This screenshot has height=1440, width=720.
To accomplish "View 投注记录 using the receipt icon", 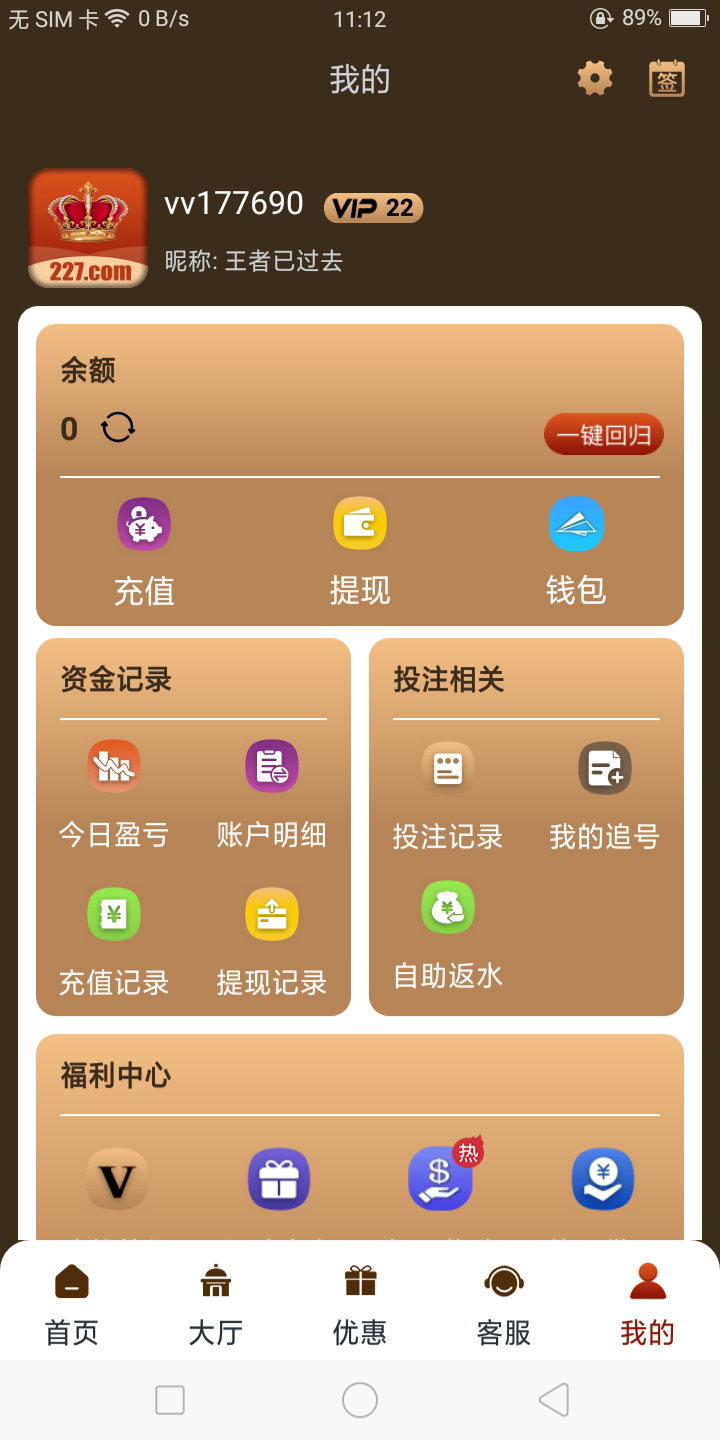I will pos(447,766).
